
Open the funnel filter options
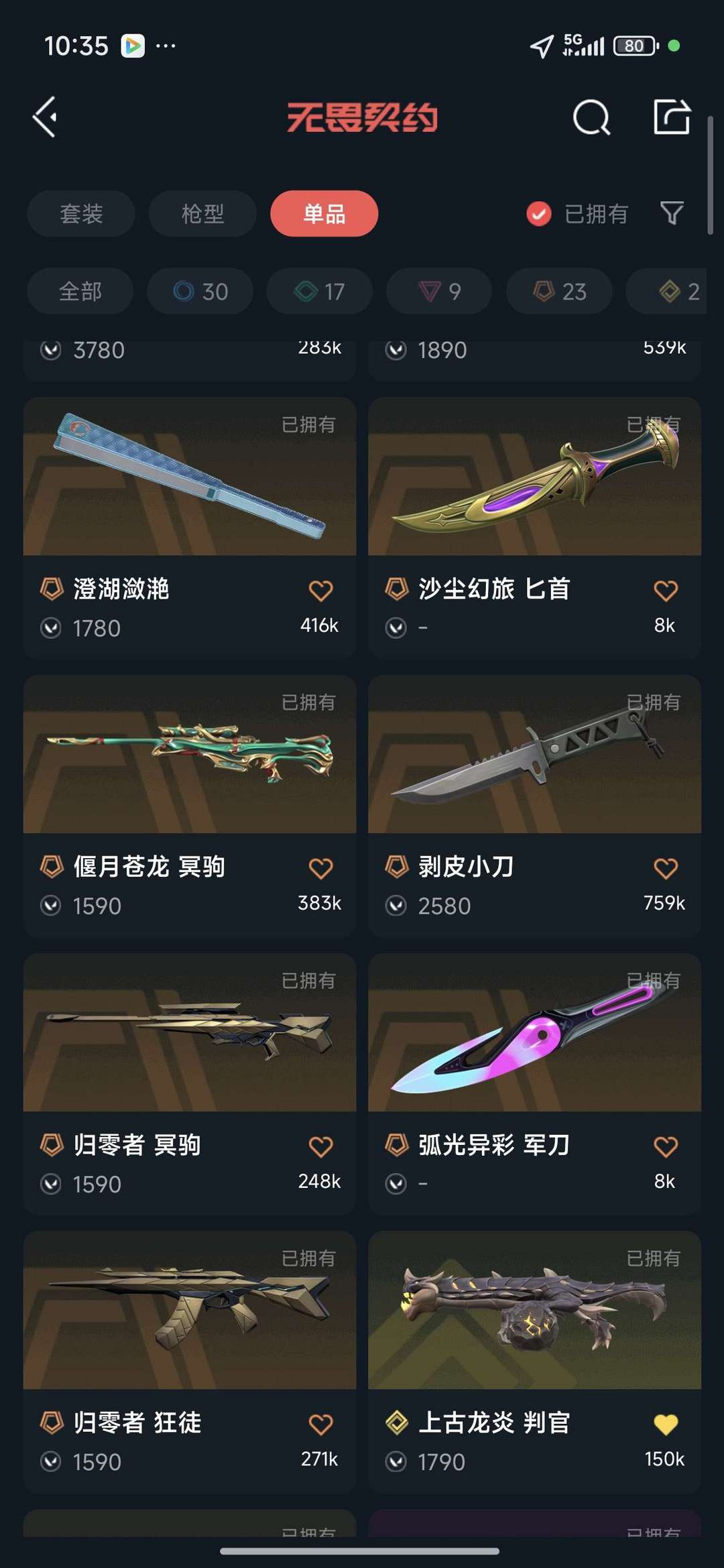tap(672, 214)
